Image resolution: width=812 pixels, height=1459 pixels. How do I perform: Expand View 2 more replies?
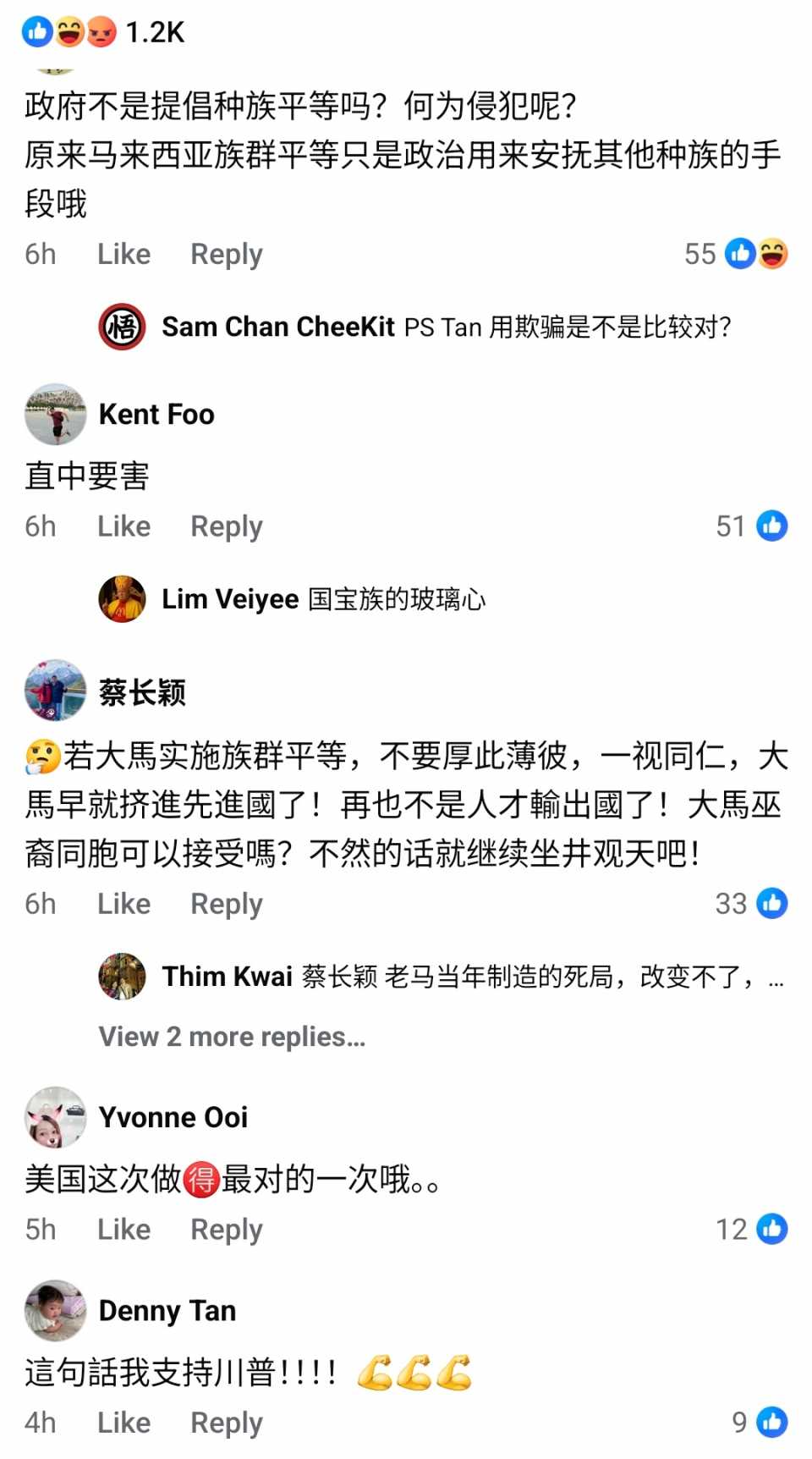[x=232, y=1037]
